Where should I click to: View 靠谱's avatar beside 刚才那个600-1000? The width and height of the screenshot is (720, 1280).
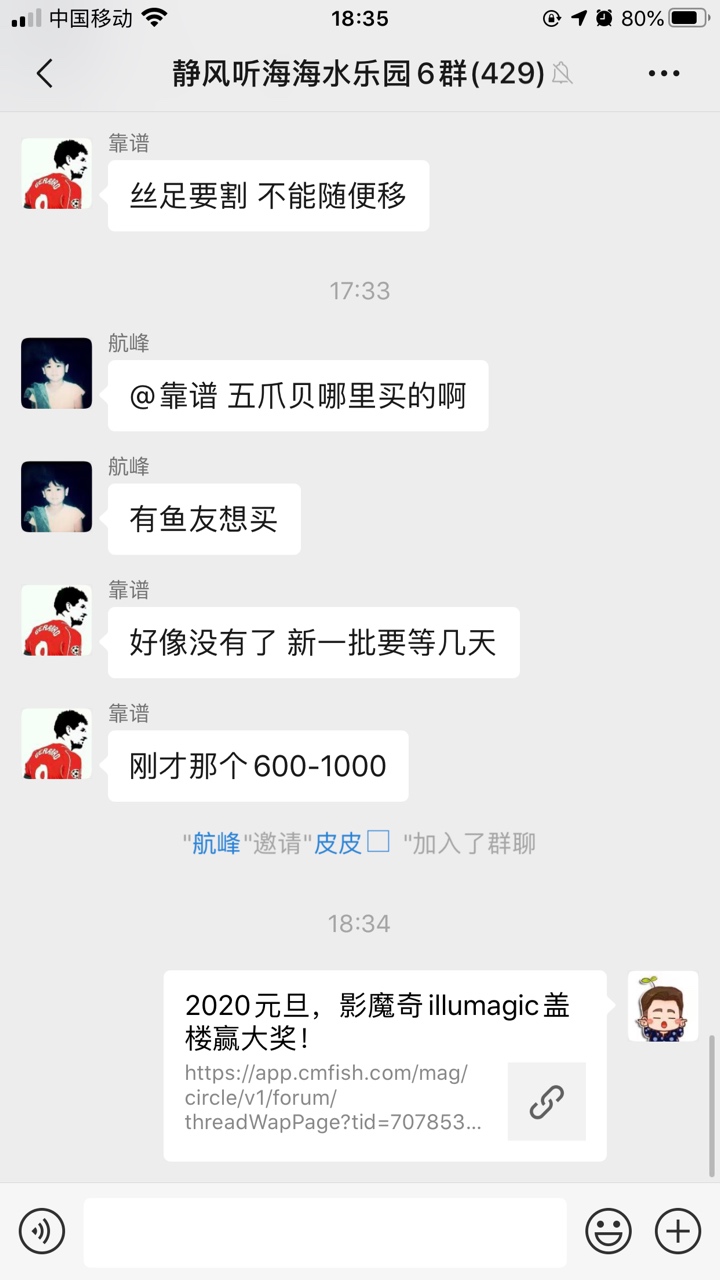[57, 744]
